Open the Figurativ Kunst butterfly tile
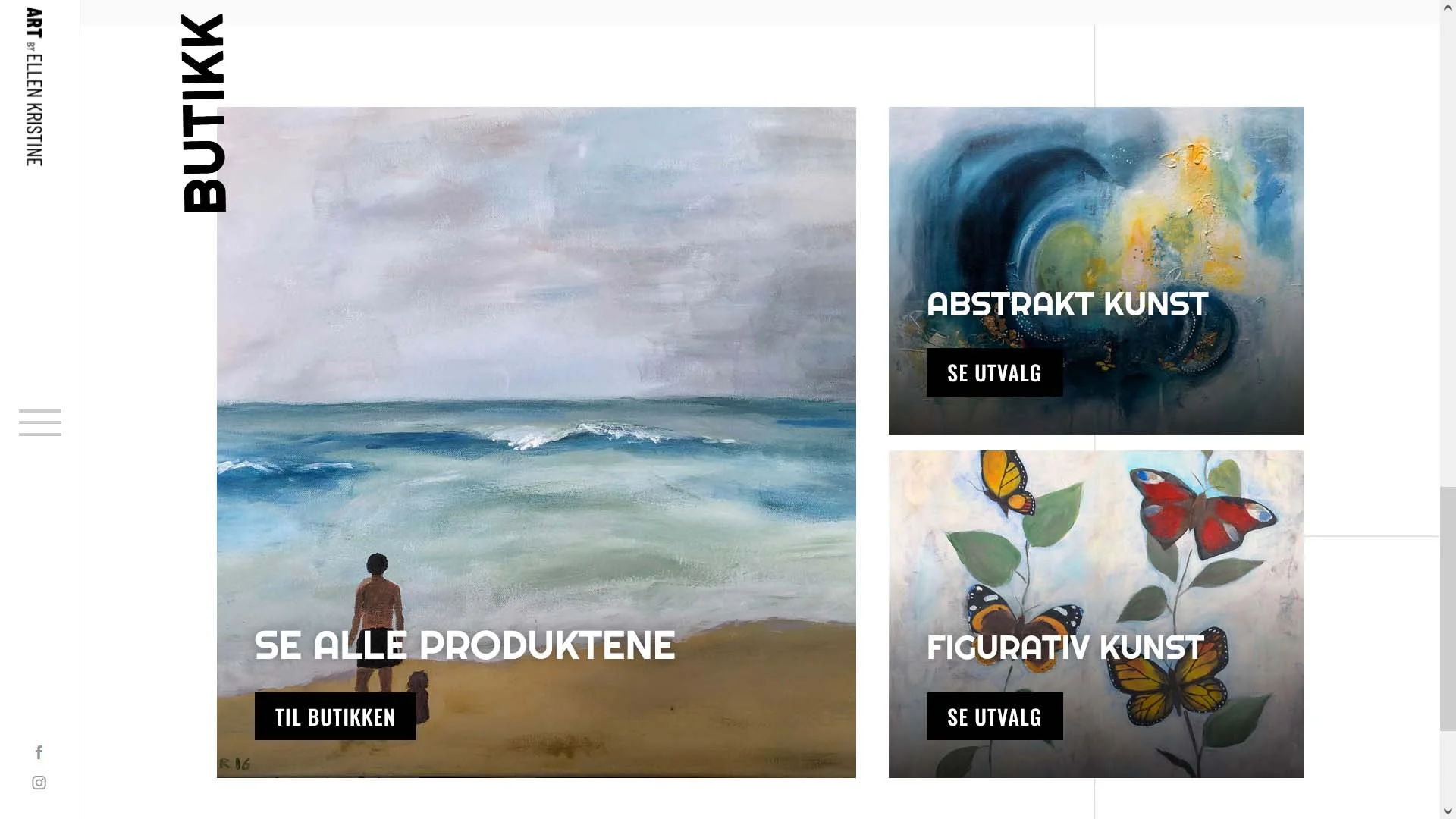 point(1096,546)
